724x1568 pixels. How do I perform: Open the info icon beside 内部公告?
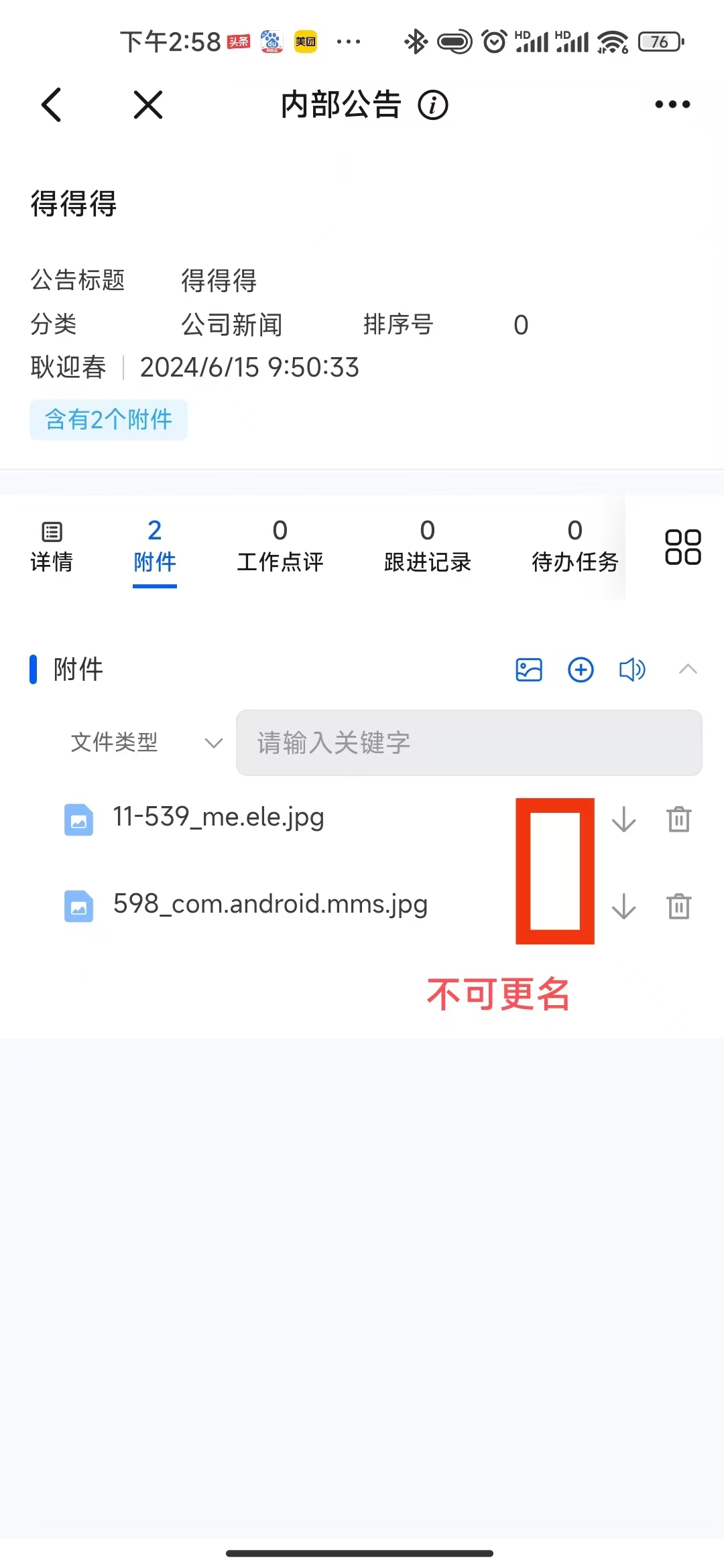[x=433, y=105]
